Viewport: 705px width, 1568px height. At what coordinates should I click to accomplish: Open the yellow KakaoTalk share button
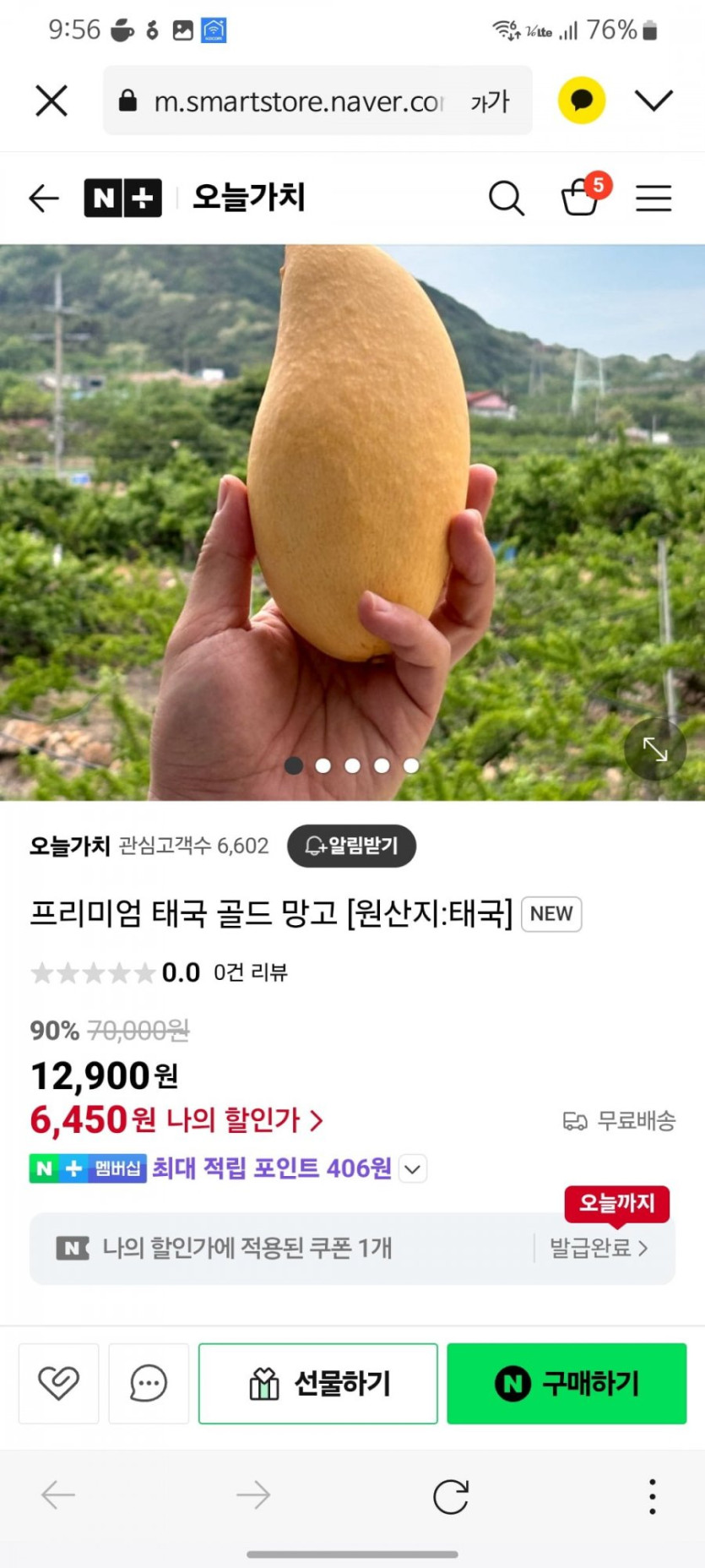[x=581, y=101]
